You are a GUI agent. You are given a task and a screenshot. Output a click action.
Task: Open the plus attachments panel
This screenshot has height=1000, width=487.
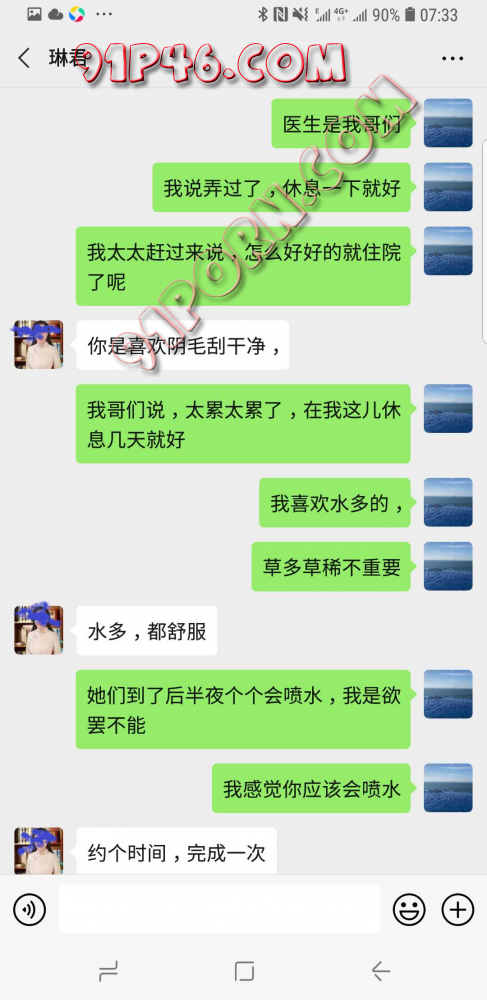pos(458,909)
